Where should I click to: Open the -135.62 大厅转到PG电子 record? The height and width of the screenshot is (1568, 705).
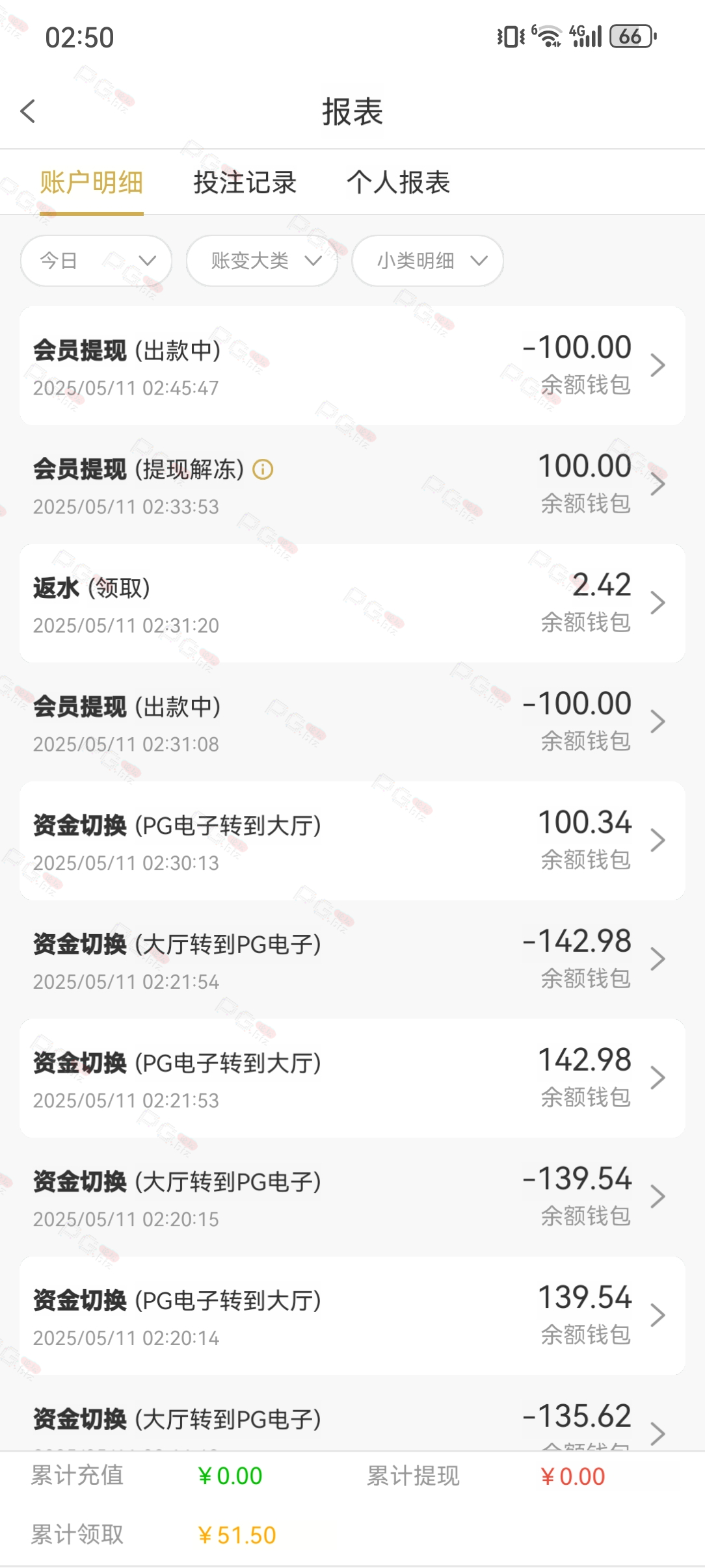pyautogui.click(x=352, y=1418)
